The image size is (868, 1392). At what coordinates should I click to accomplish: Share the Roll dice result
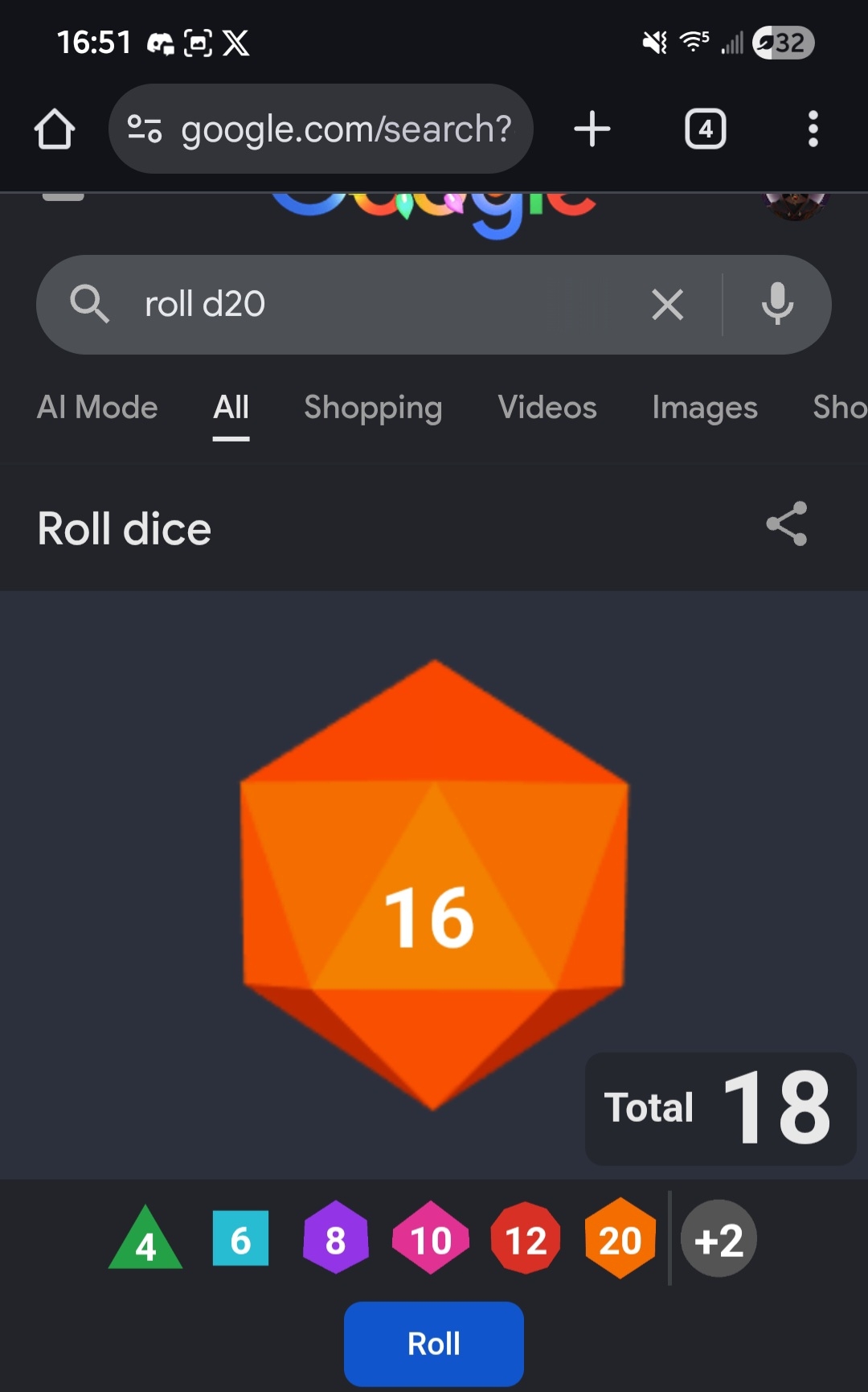[x=787, y=524]
